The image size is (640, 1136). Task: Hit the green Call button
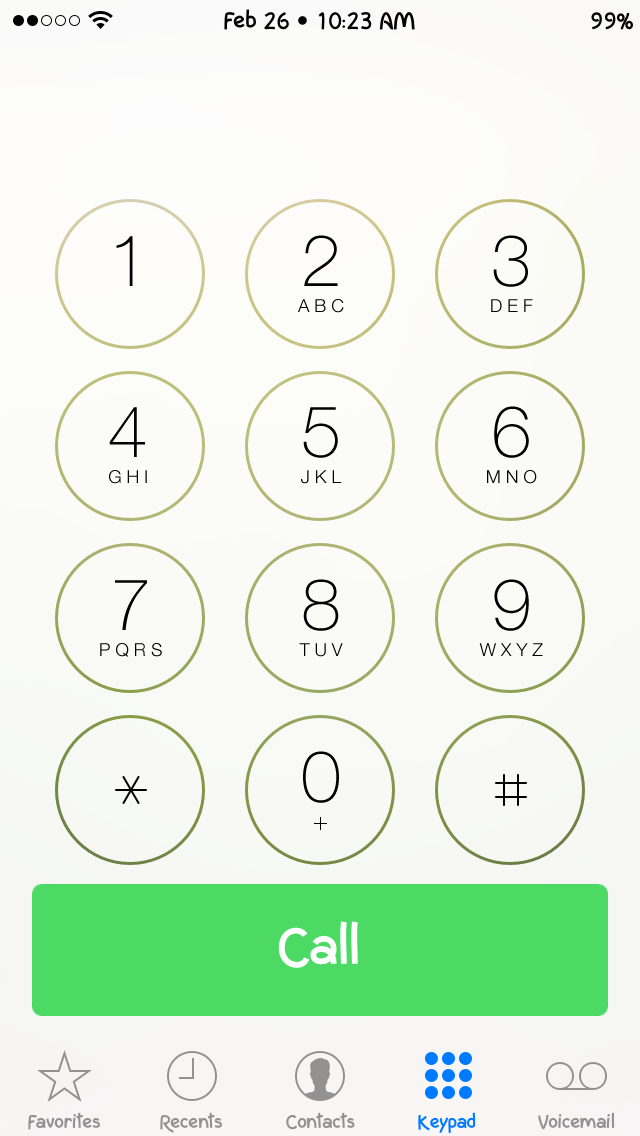[x=320, y=950]
